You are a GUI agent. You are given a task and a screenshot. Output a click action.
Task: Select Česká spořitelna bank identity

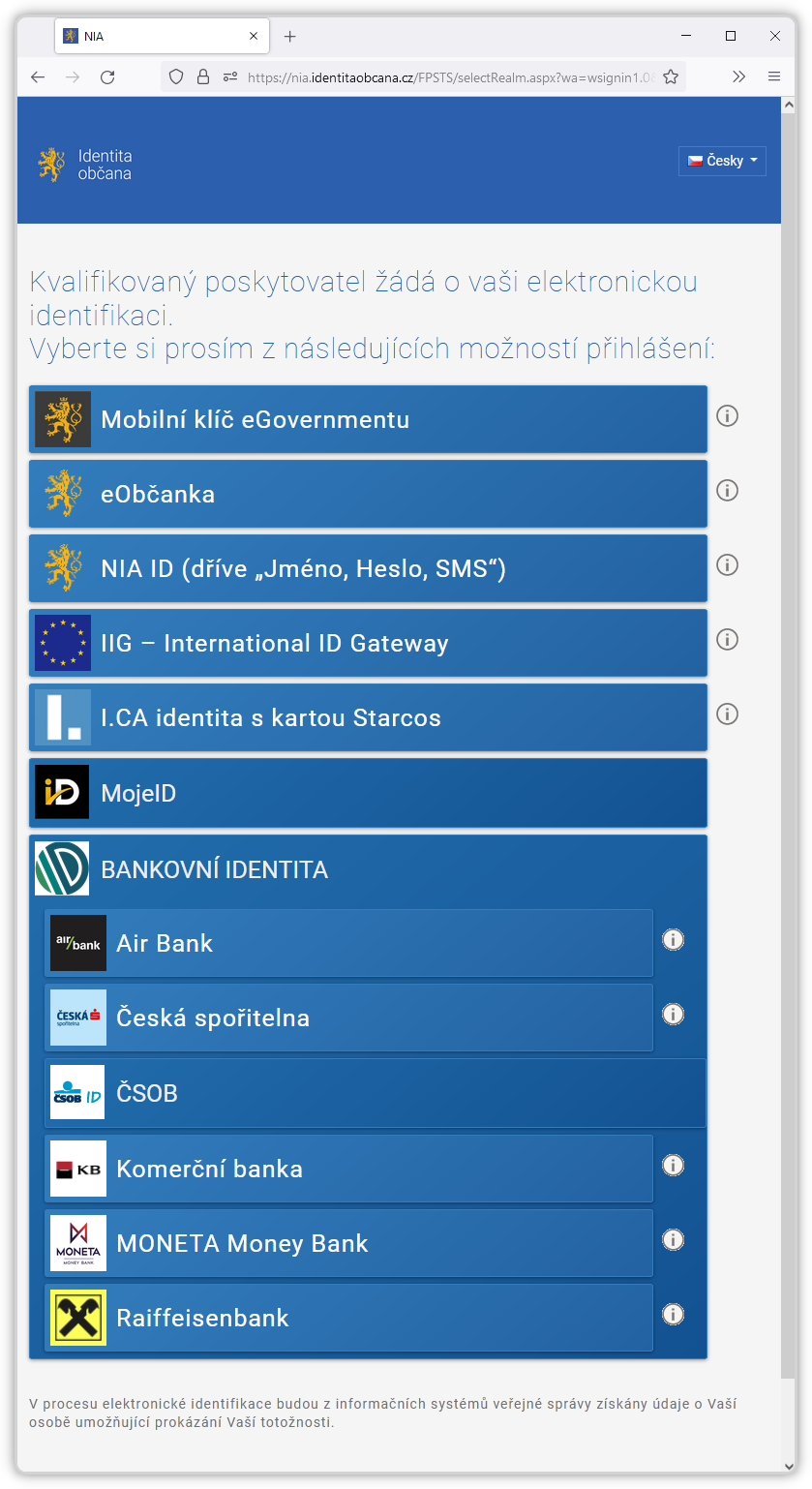coord(348,1018)
